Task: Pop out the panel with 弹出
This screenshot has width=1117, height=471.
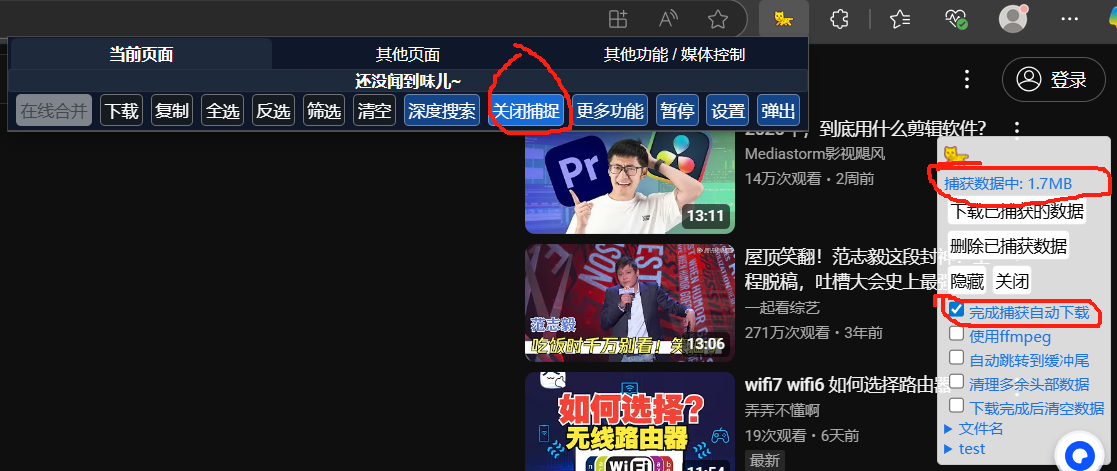Action: pos(778,111)
